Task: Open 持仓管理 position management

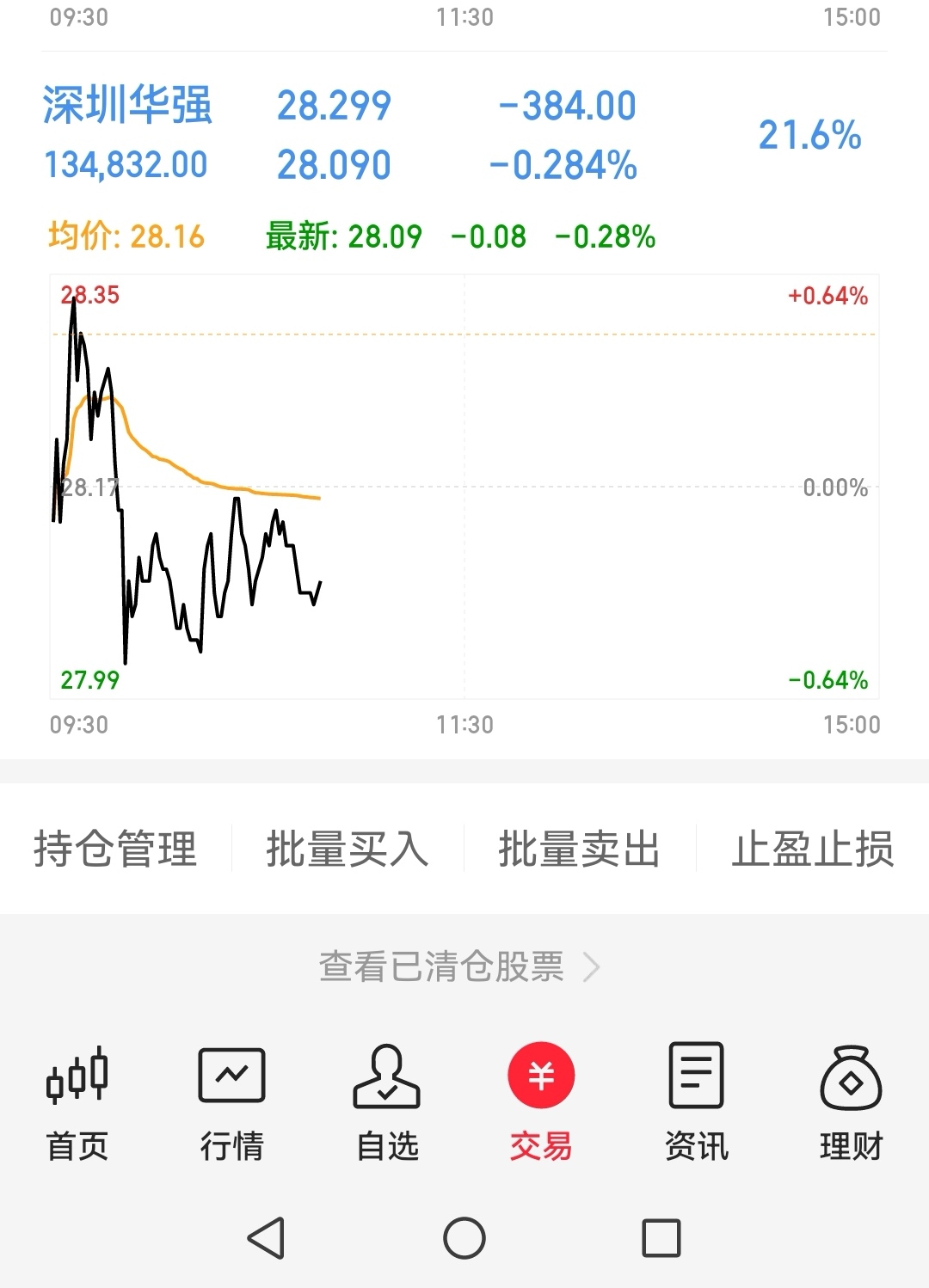Action: [115, 849]
